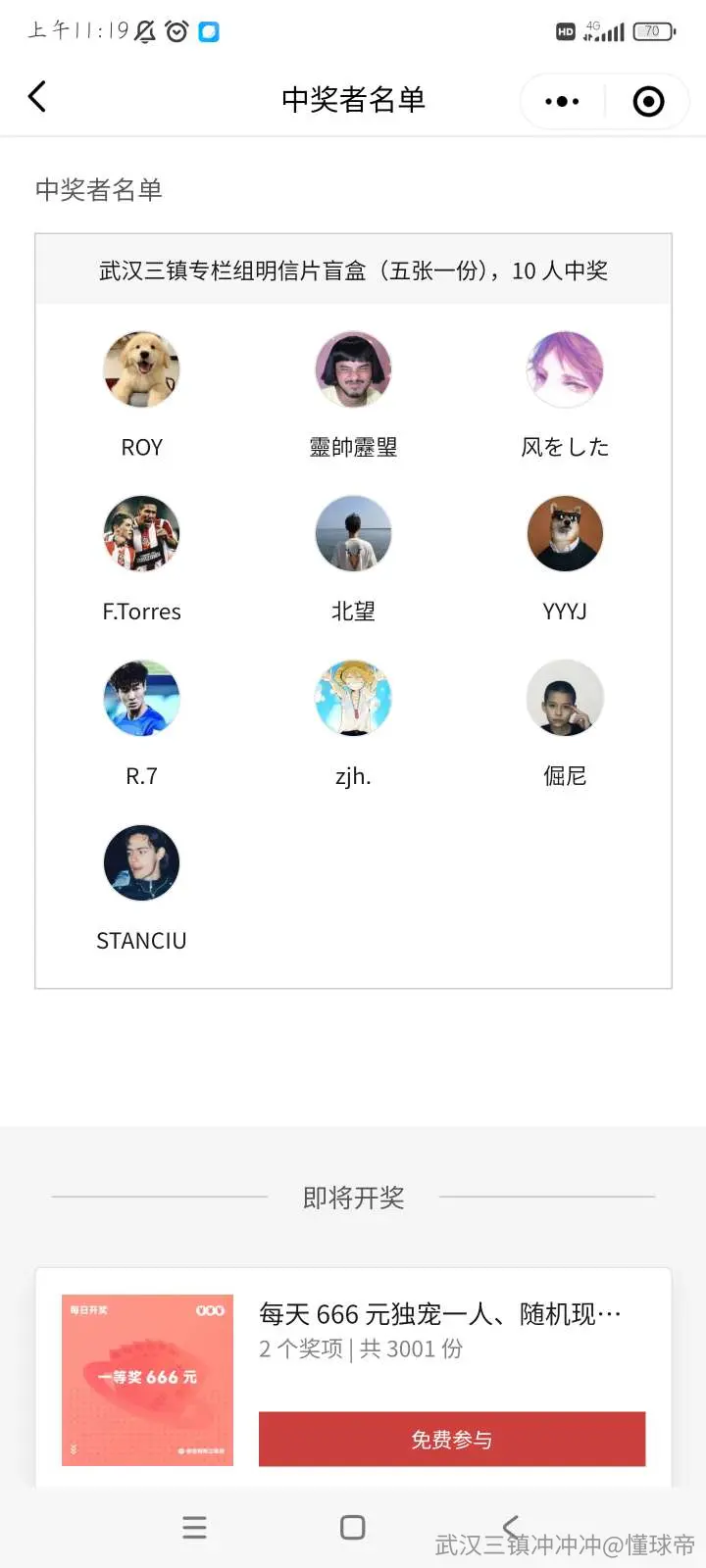706x1568 pixels.
Task: Open the 666 元 daily draw card
Action: point(353,1378)
